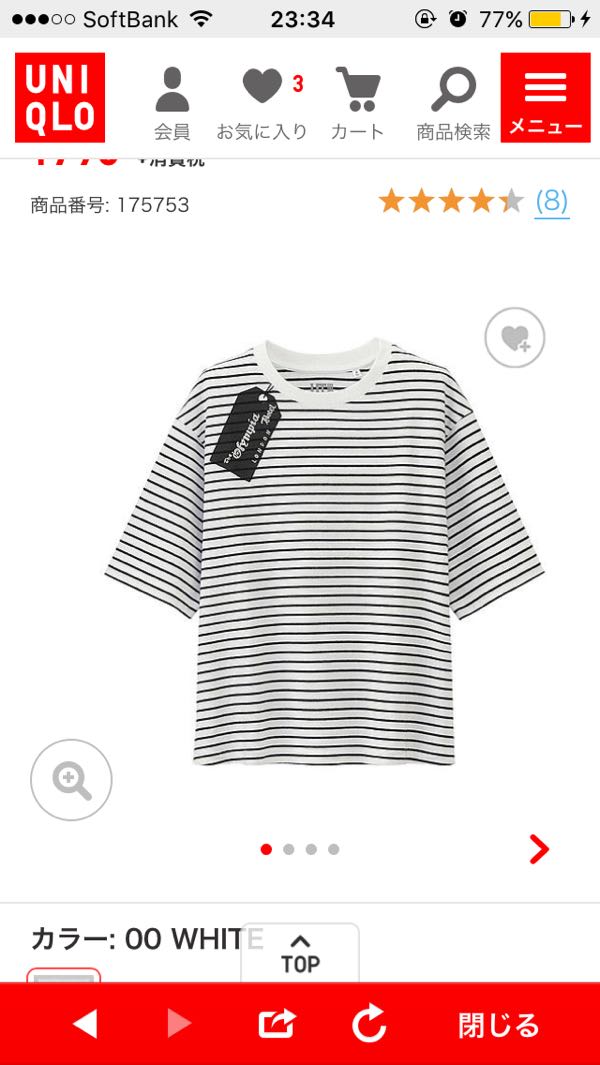The image size is (600, 1065).
Task: Close the browser with 閉じる
Action: (498, 1024)
